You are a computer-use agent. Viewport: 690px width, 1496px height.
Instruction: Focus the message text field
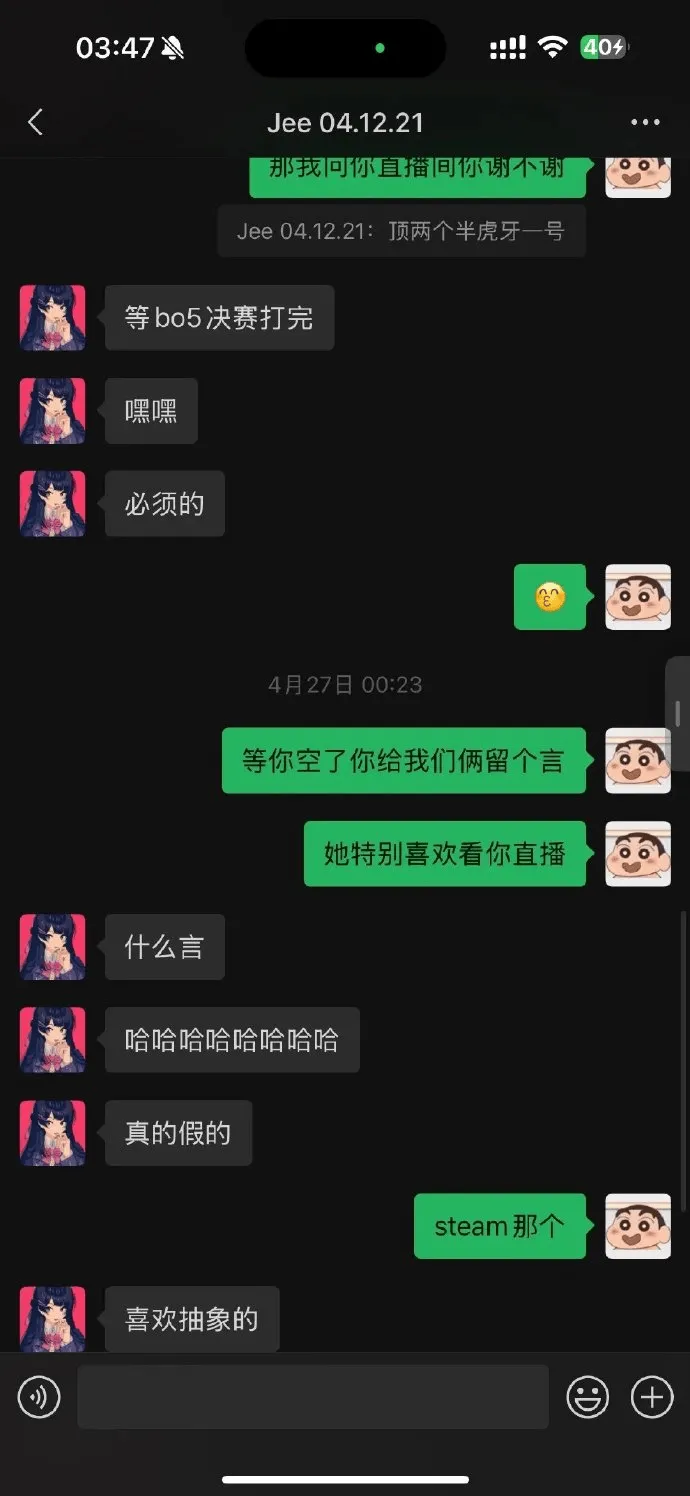click(x=313, y=1397)
